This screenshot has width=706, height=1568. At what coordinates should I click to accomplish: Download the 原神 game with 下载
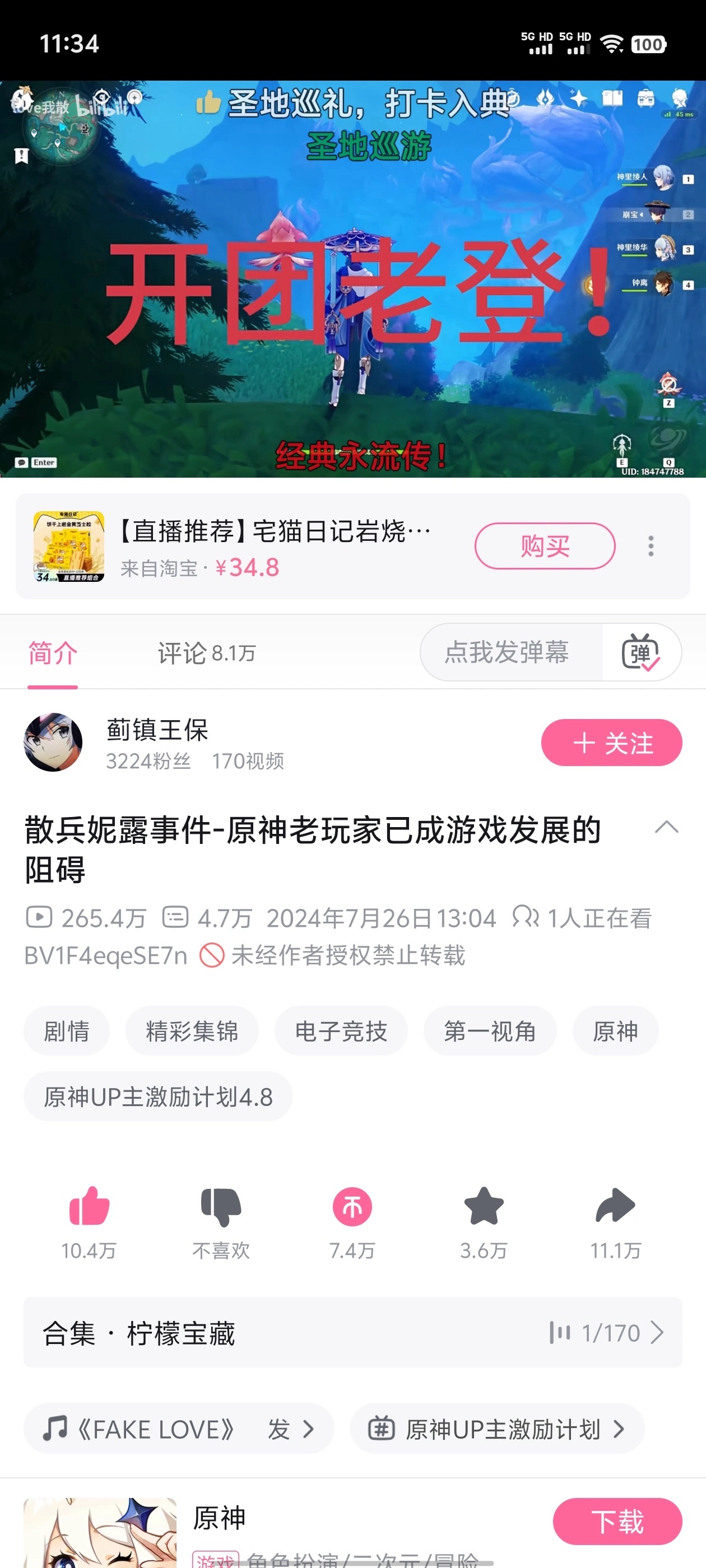point(617,1521)
